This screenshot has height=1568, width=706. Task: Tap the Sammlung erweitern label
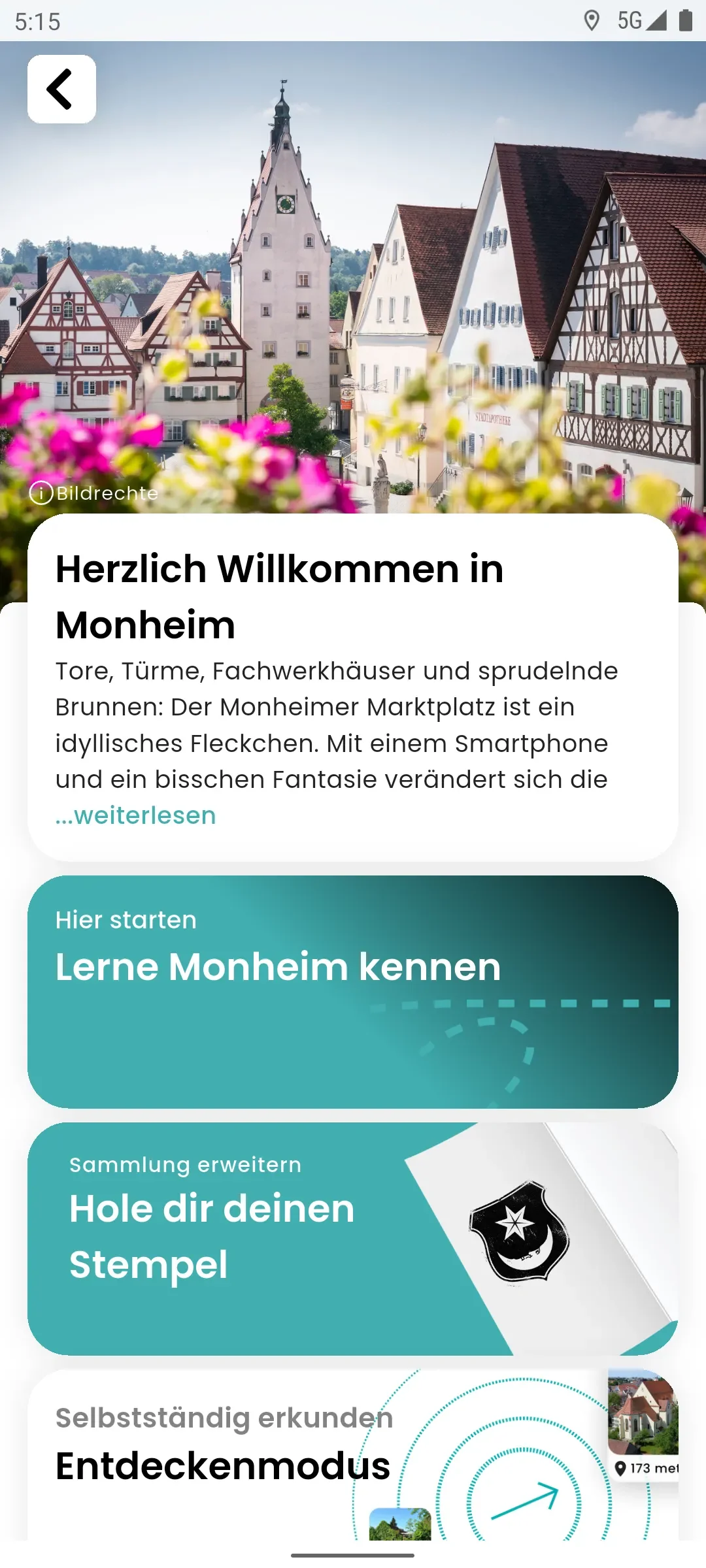(x=184, y=1164)
